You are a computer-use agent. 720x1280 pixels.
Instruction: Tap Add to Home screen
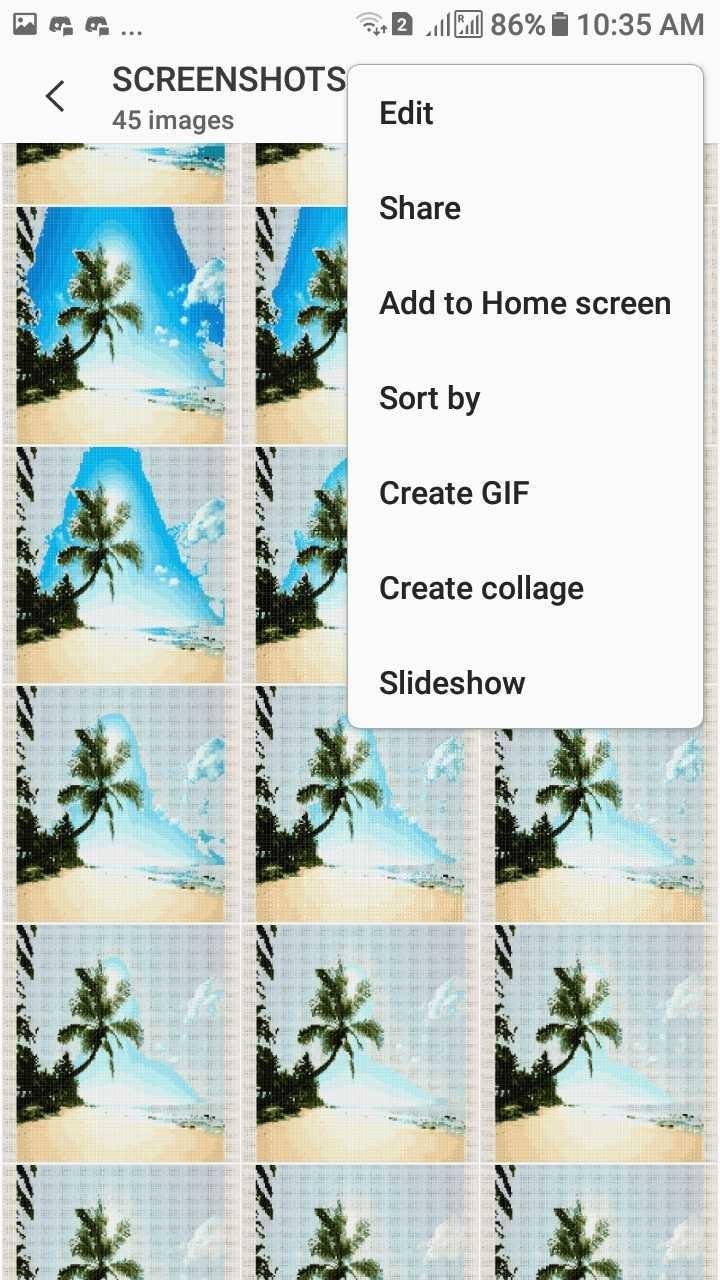(x=525, y=303)
